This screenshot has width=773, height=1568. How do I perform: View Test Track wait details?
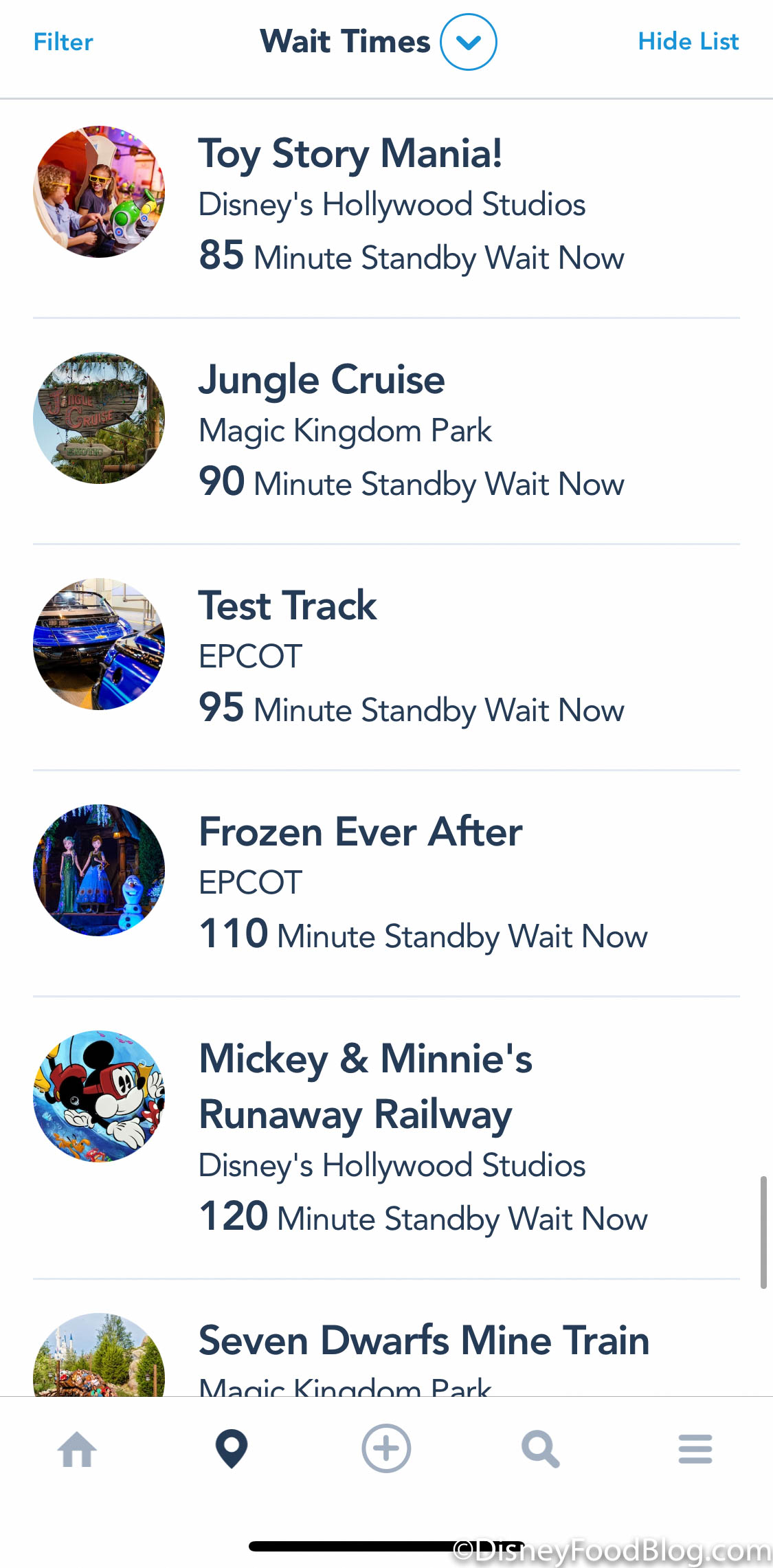point(287,606)
